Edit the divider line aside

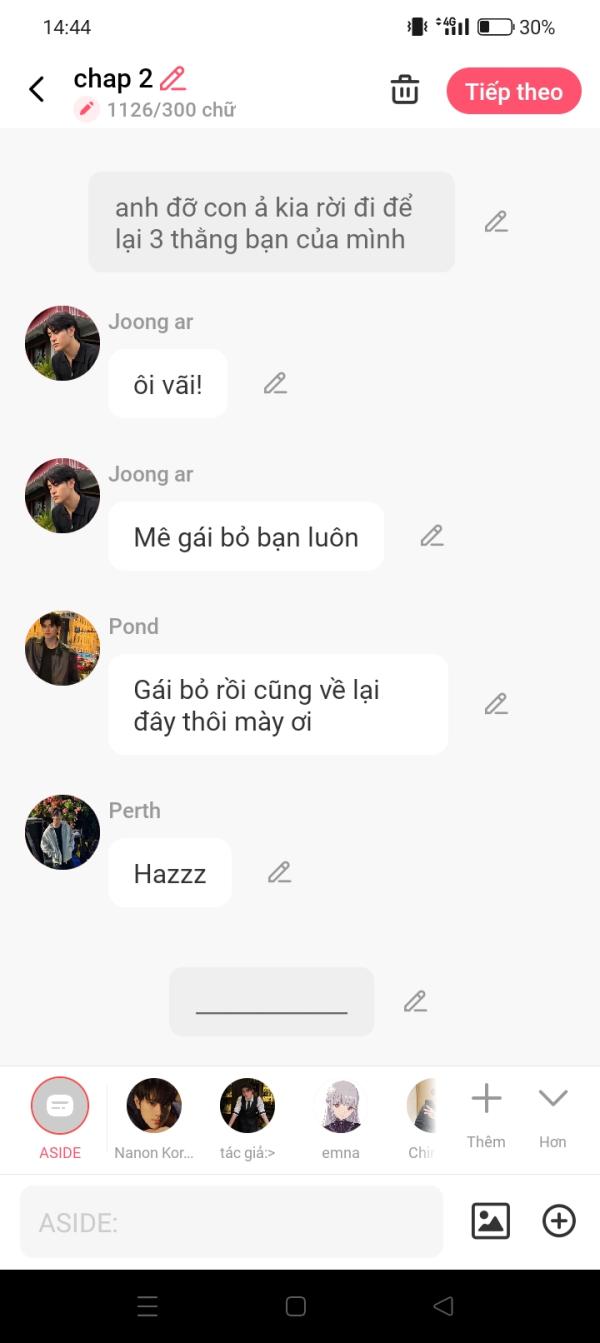click(415, 1001)
